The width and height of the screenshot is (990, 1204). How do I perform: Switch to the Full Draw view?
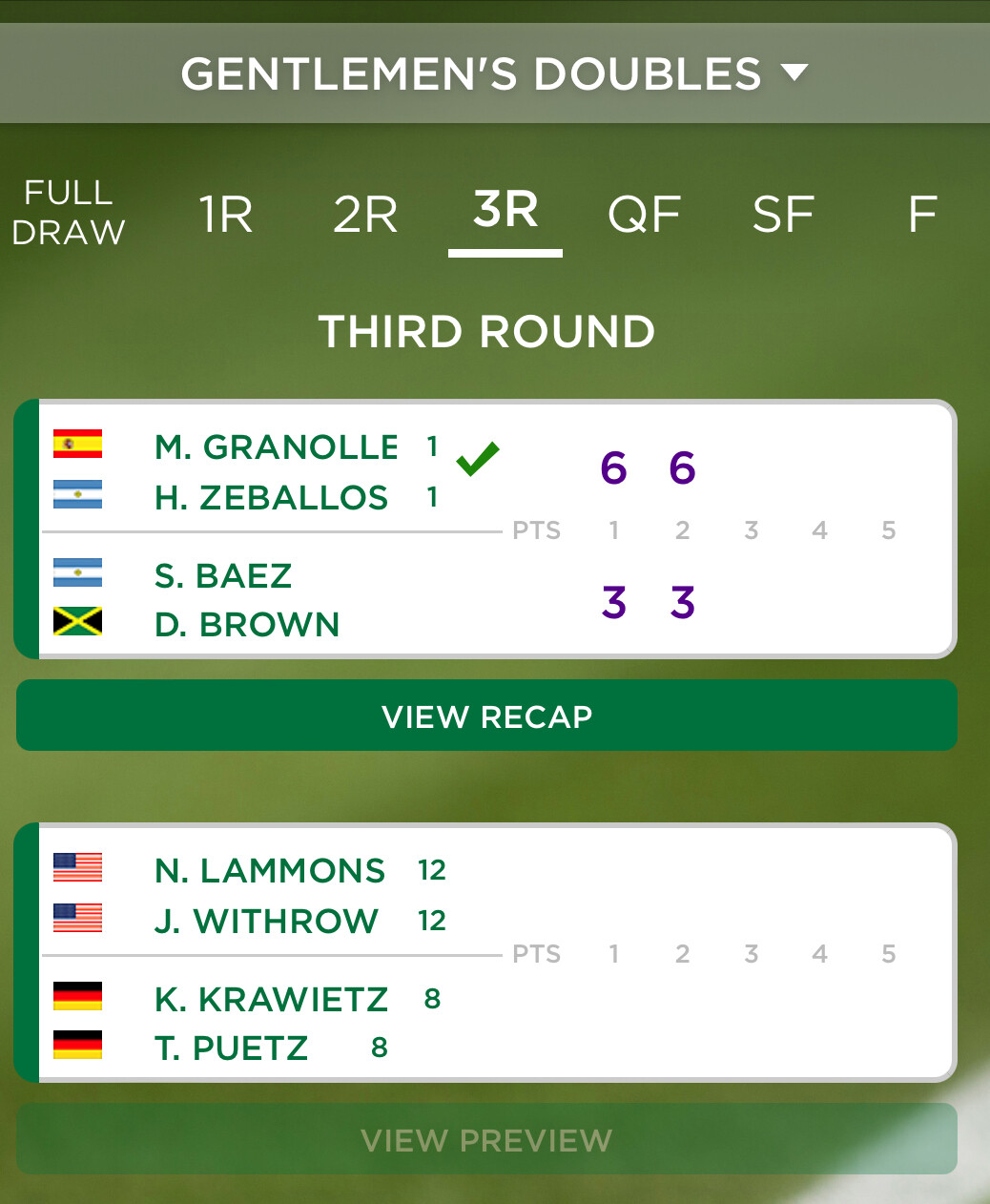click(x=69, y=212)
